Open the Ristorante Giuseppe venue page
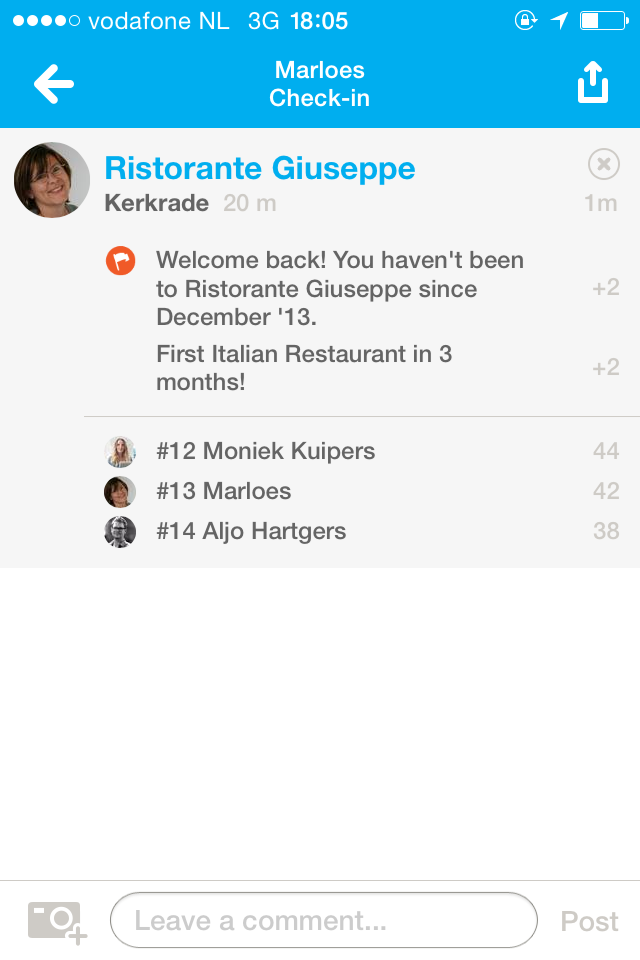Image resolution: width=640 pixels, height=960 pixels. (260, 168)
